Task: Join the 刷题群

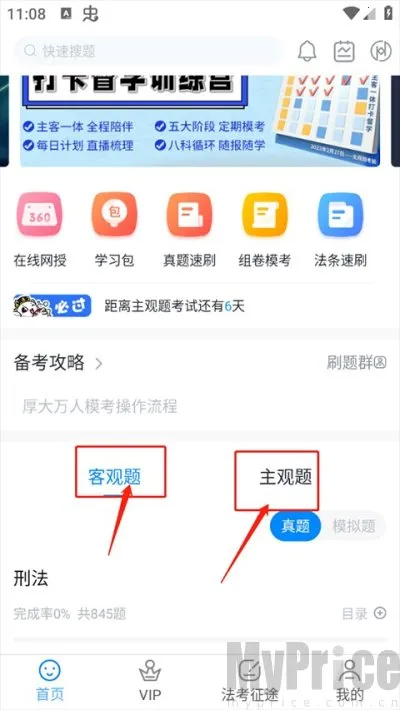Action: (357, 362)
